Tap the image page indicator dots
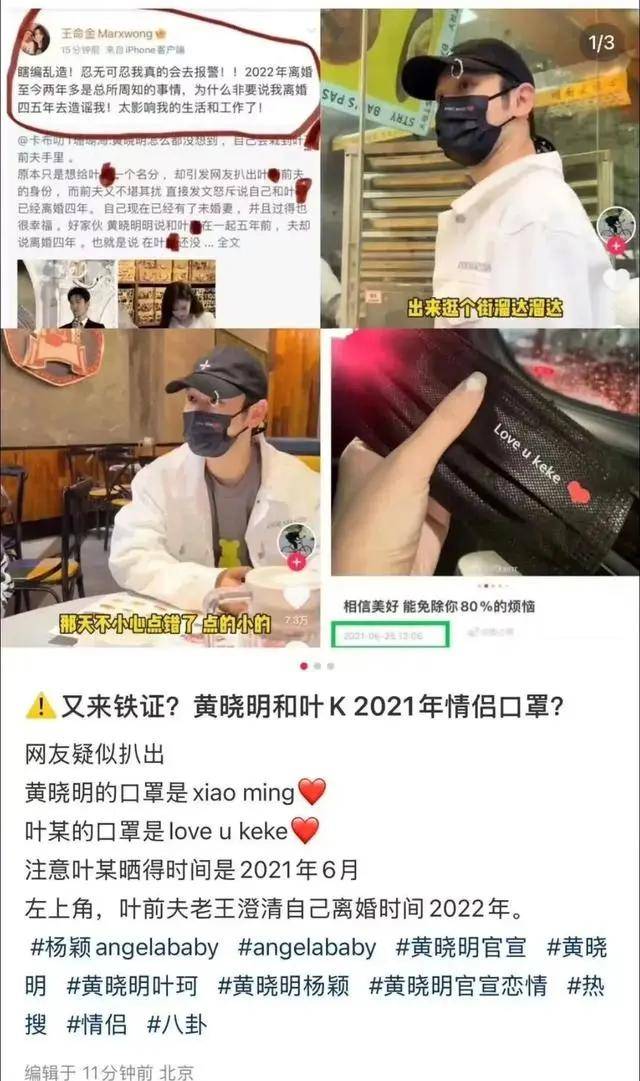640x1081 pixels. 316,665
